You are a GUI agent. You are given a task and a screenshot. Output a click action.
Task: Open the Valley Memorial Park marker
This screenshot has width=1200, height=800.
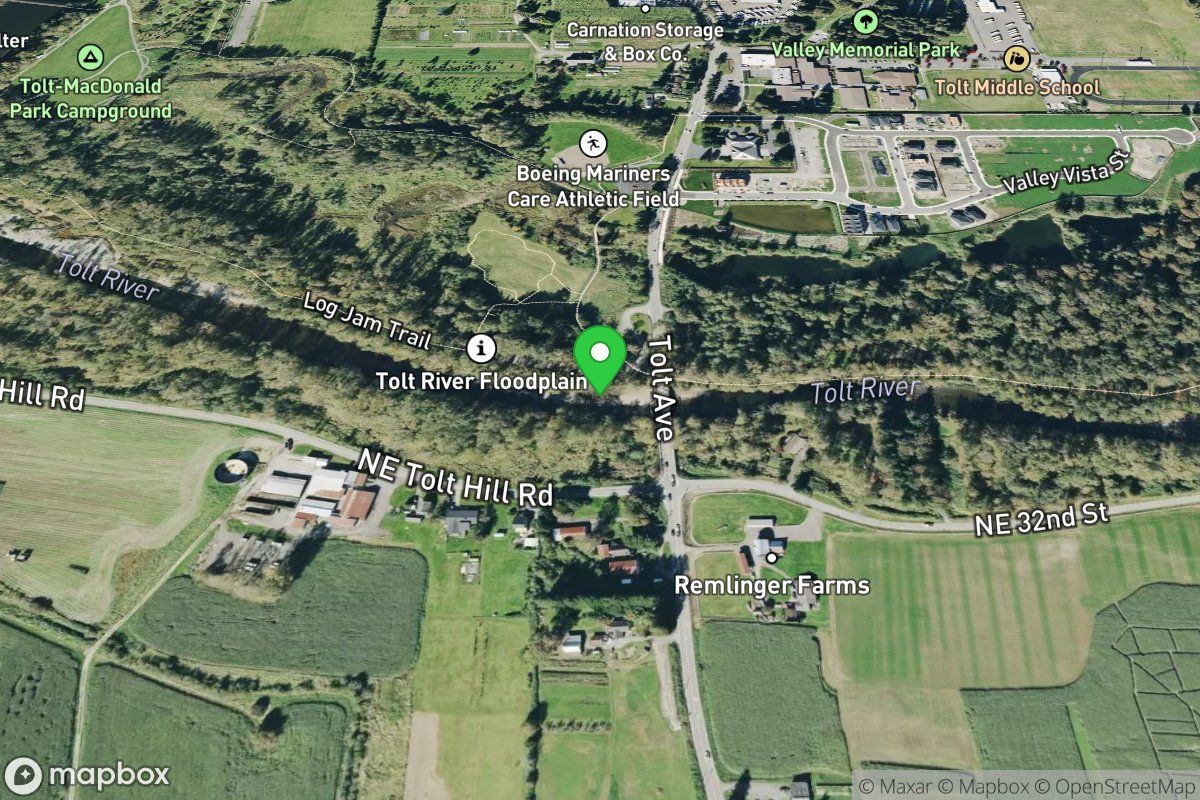(x=866, y=20)
